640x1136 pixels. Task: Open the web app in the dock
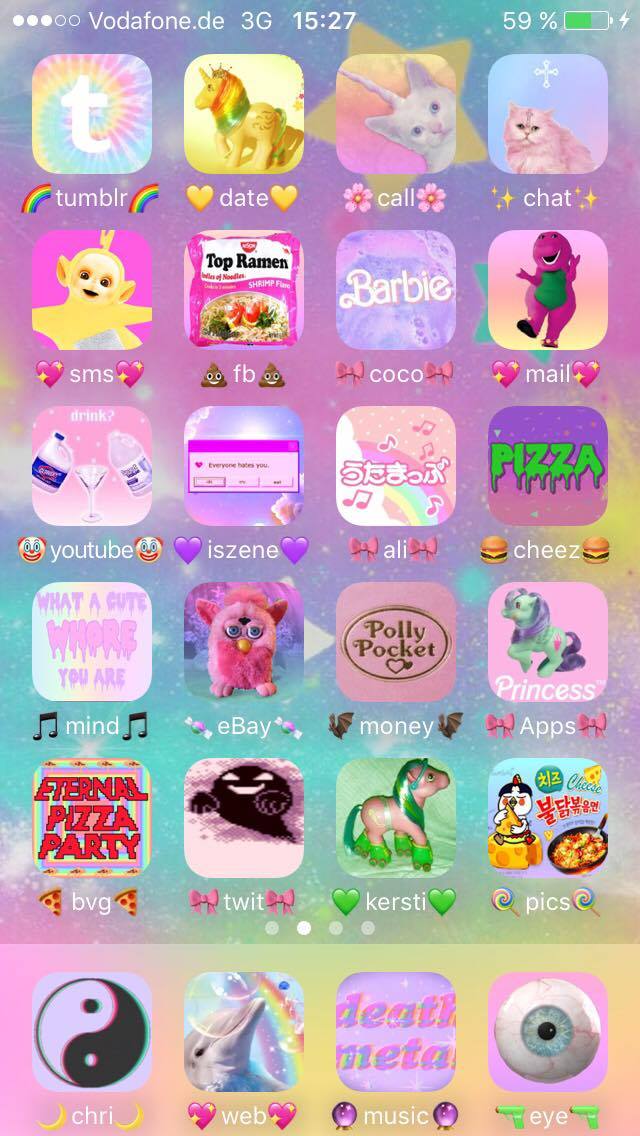(244, 1030)
